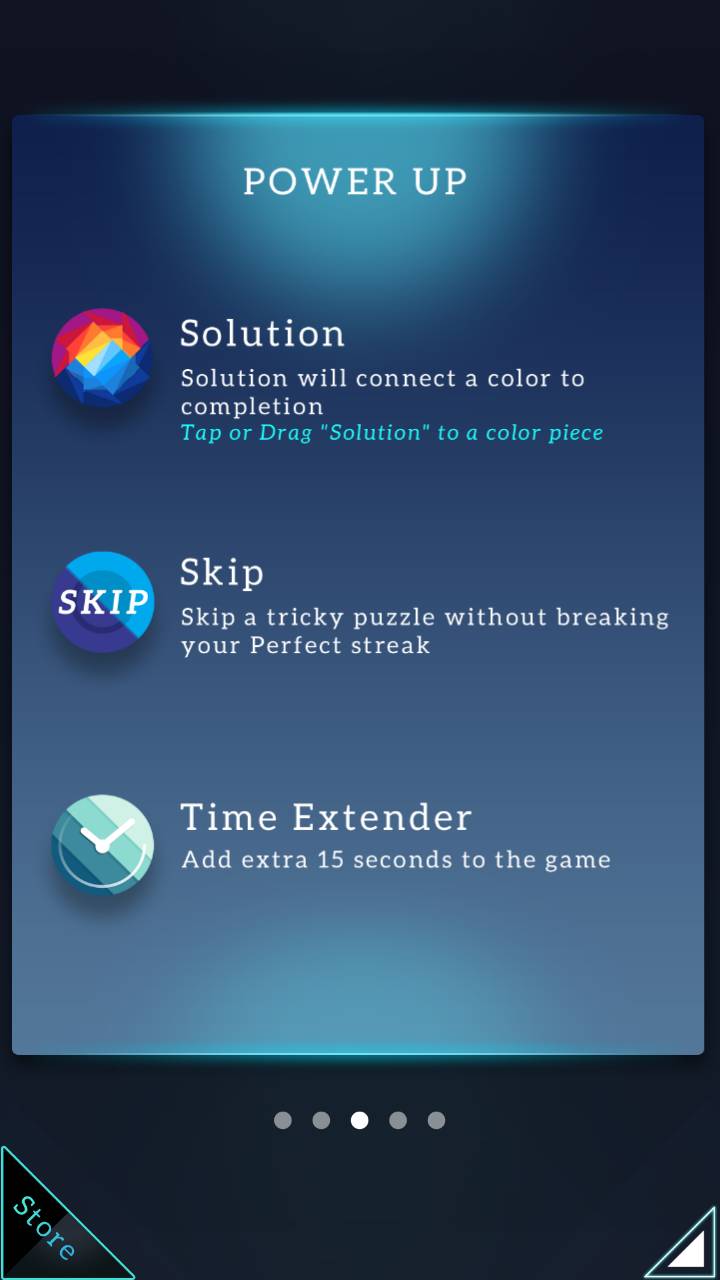
Task: Go to the second page indicator dot
Action: click(321, 1120)
